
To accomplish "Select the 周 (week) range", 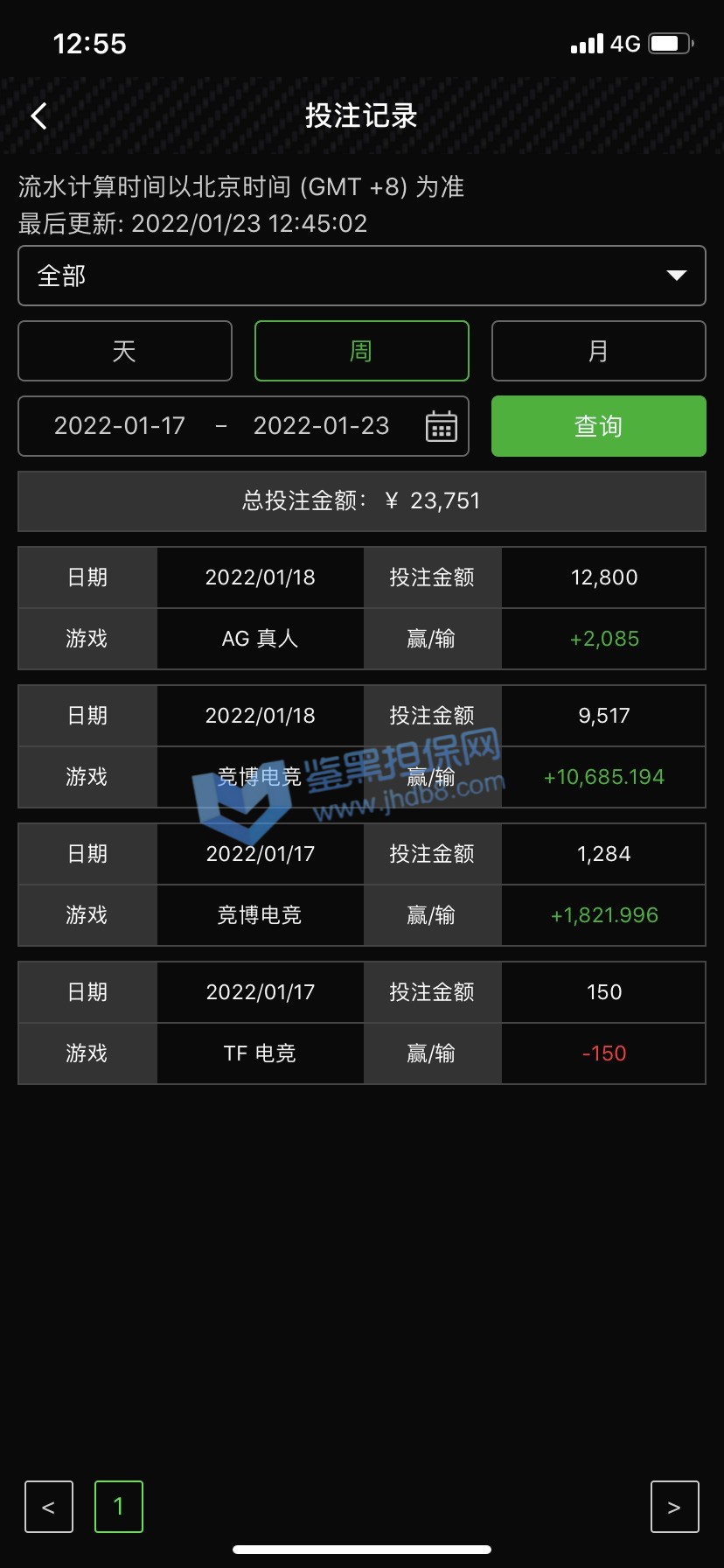I will pos(362,351).
